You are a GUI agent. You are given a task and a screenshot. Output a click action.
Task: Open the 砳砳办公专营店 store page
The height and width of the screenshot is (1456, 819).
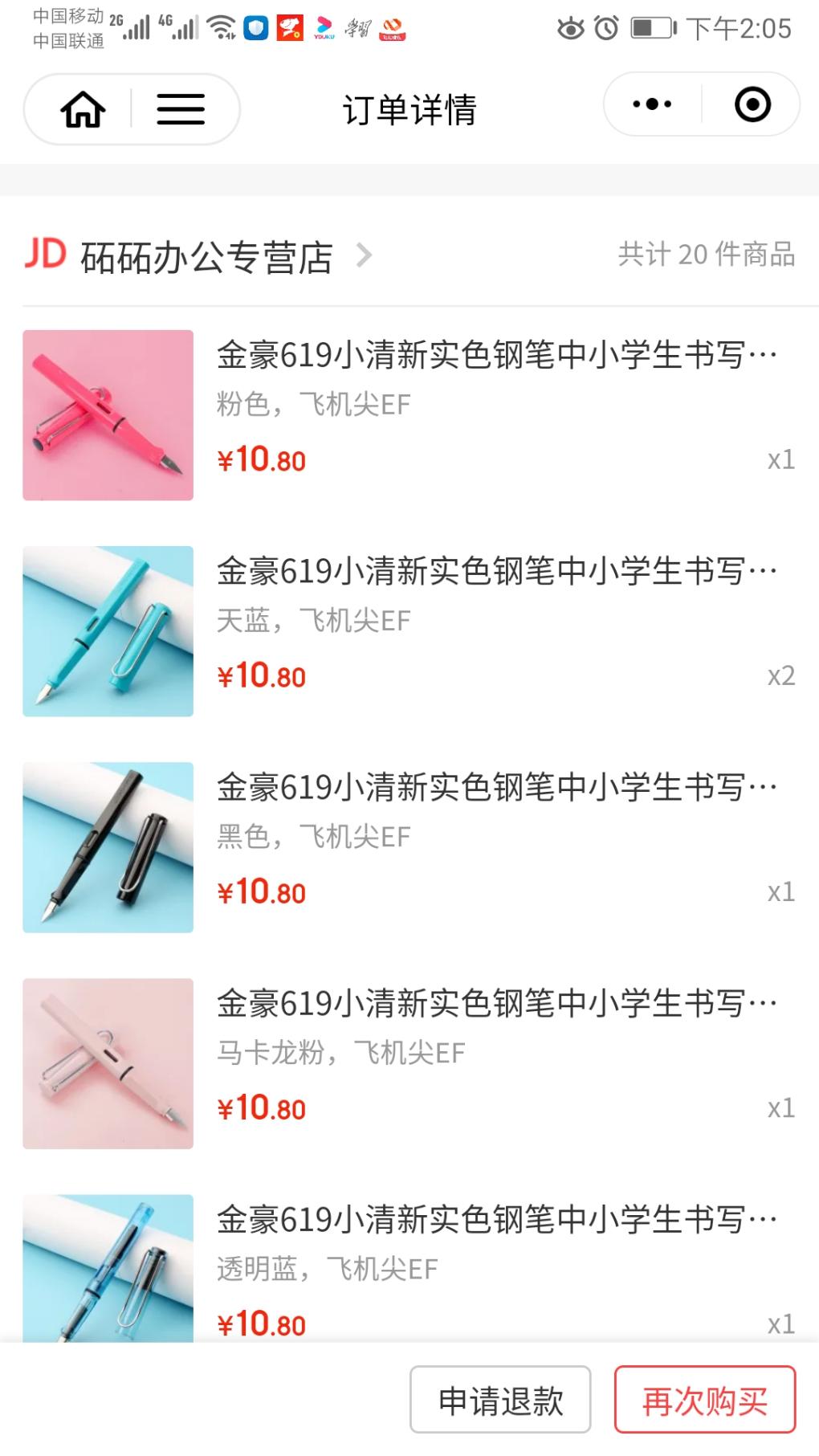pyautogui.click(x=206, y=257)
